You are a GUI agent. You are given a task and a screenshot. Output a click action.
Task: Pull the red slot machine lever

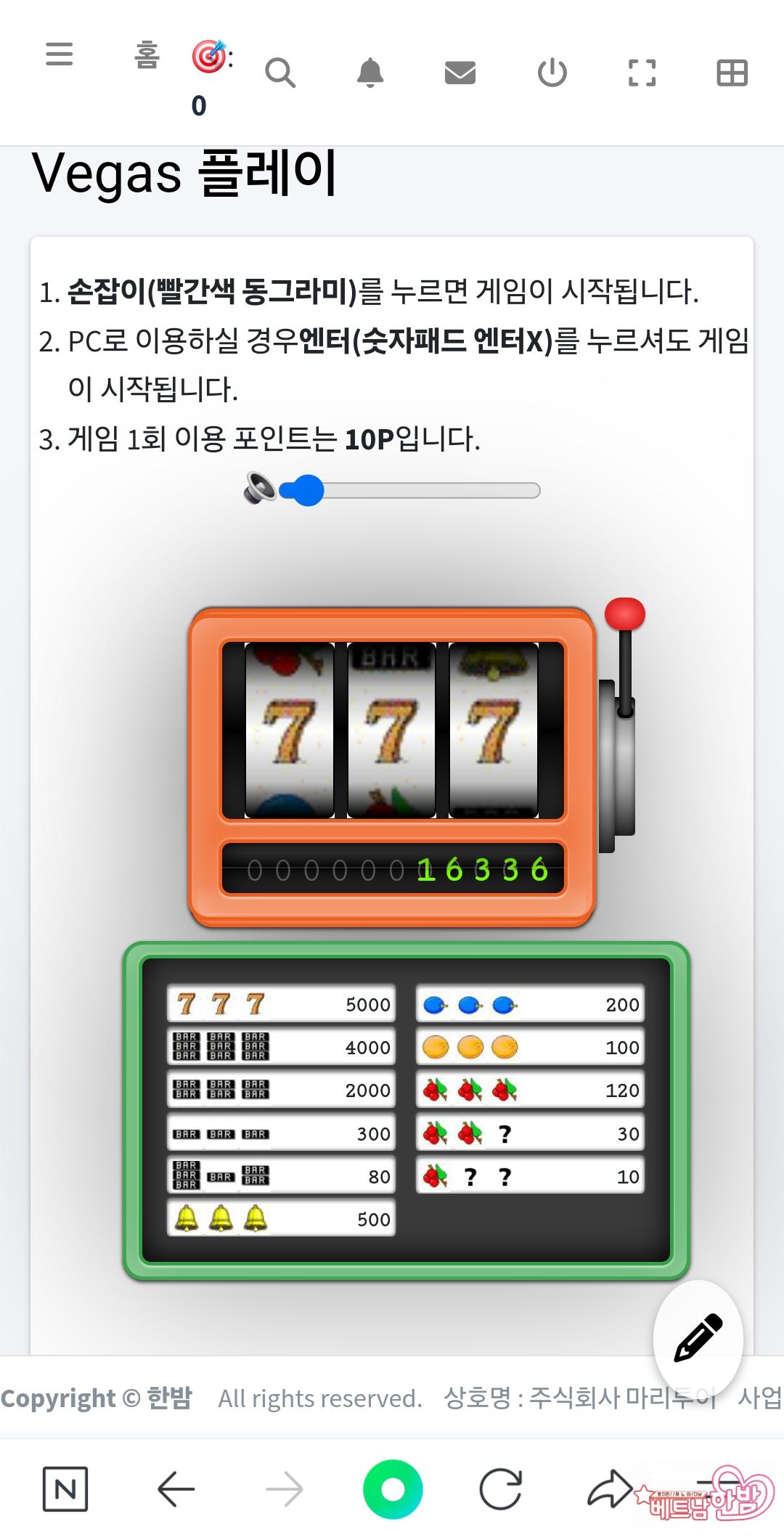click(625, 614)
